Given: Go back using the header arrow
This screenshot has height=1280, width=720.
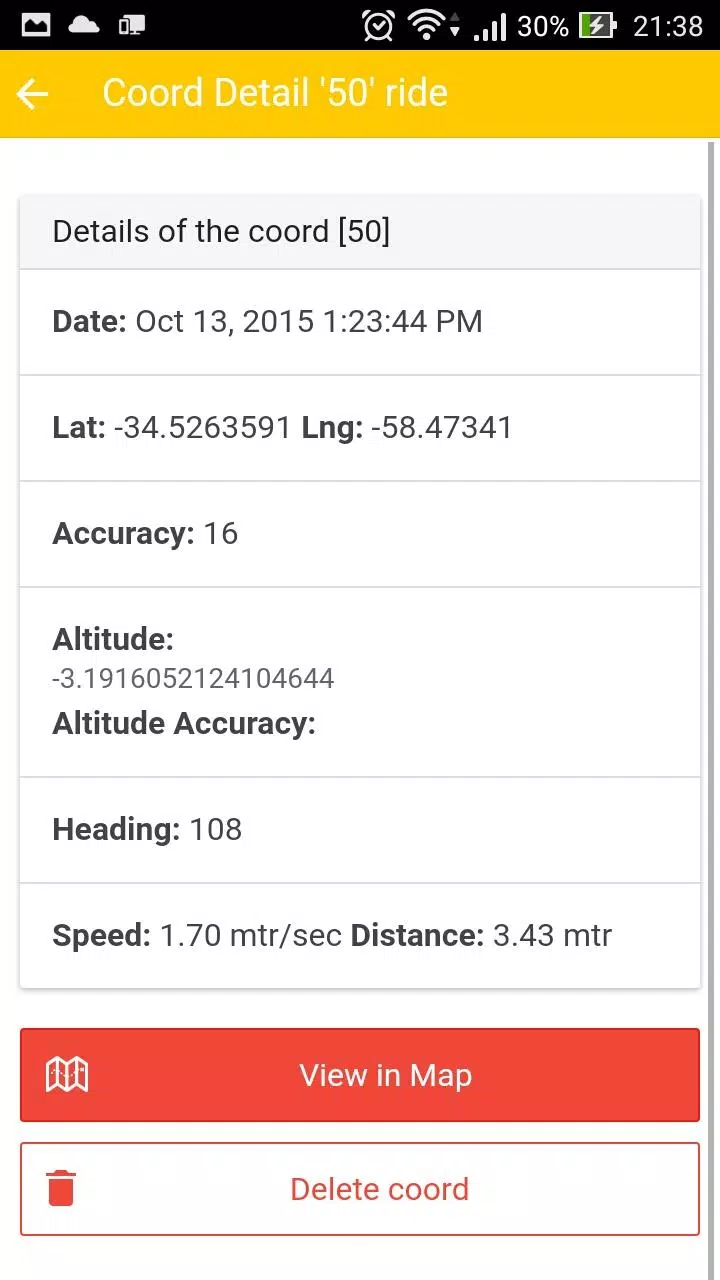Looking at the screenshot, I should 33,94.
